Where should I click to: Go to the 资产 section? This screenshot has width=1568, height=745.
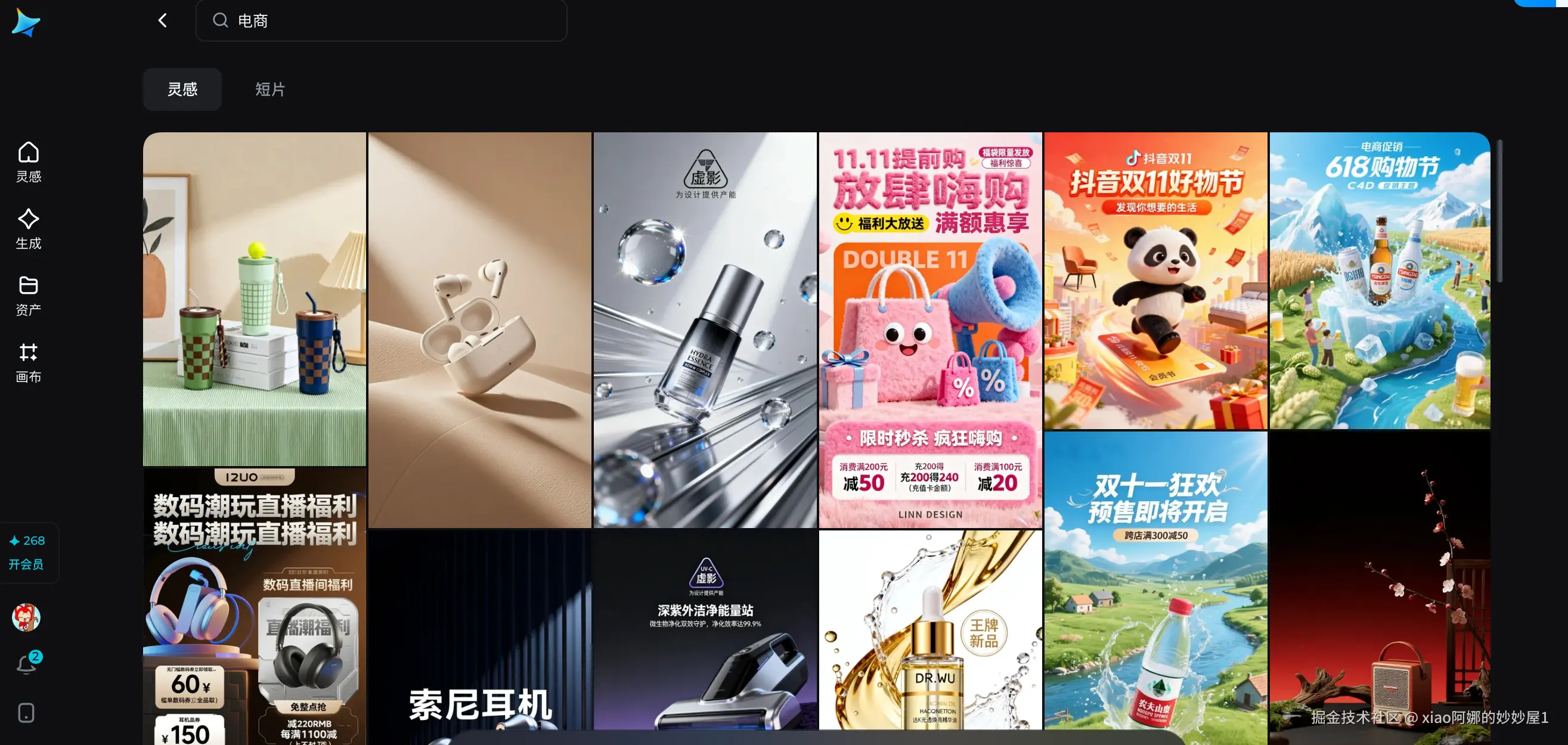[x=28, y=296]
